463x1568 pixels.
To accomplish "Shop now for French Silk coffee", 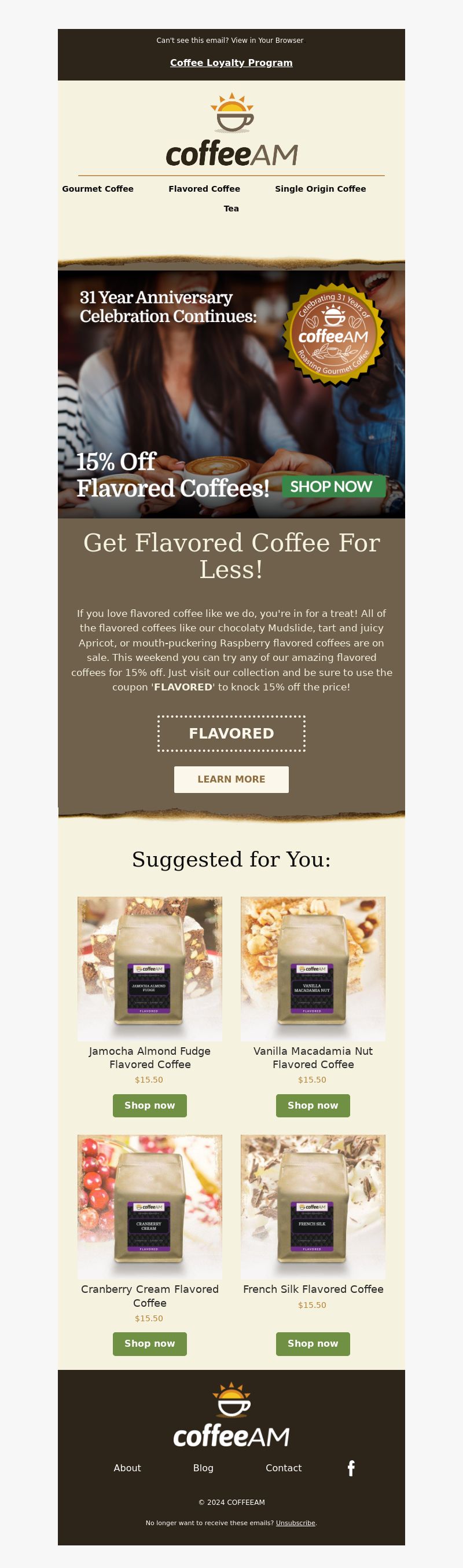I will [313, 1343].
